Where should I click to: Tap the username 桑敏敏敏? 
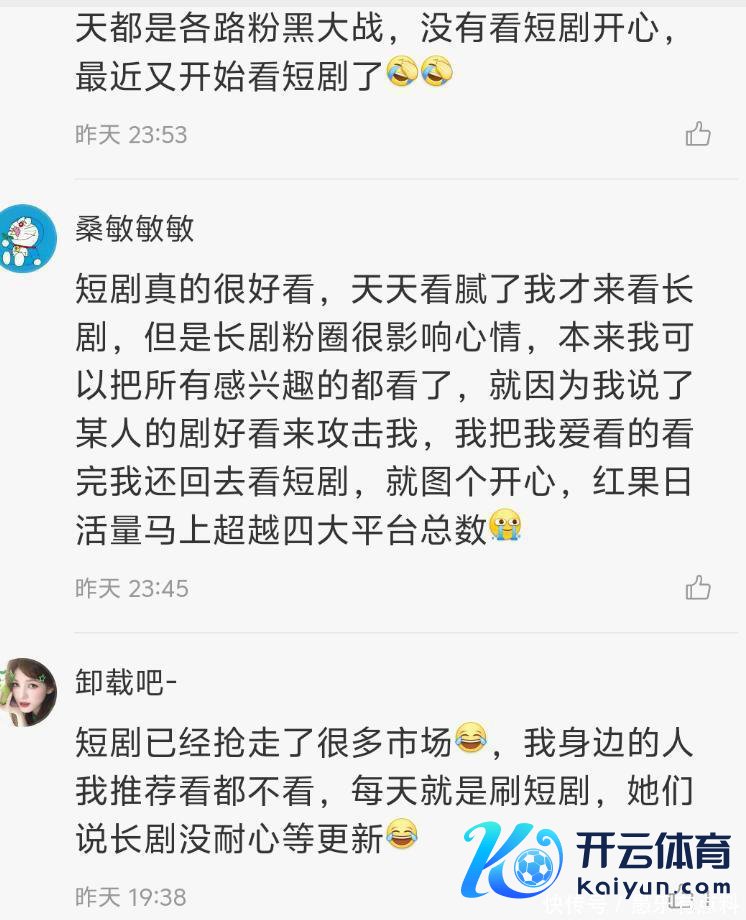(134, 229)
